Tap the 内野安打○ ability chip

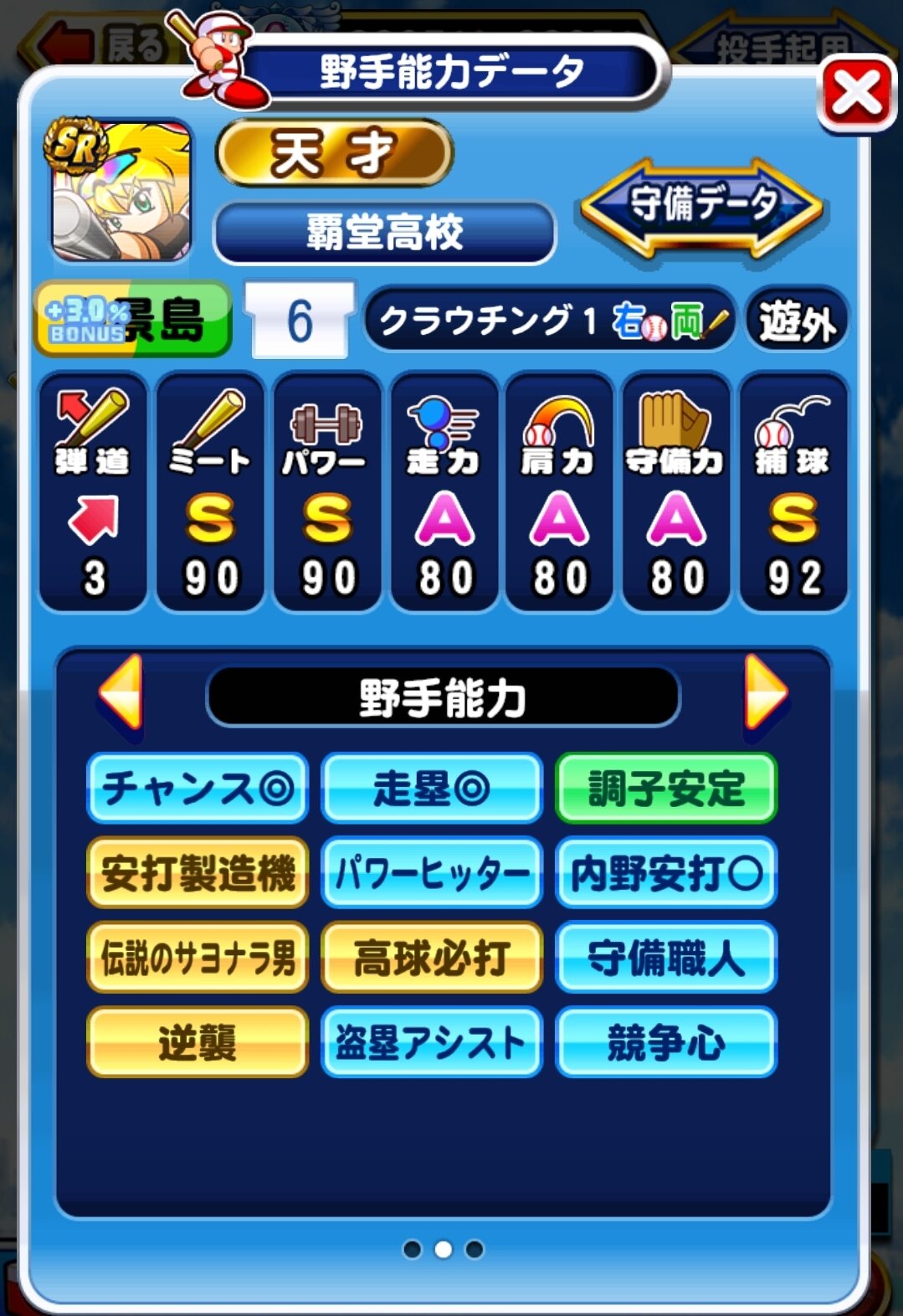pos(666,873)
